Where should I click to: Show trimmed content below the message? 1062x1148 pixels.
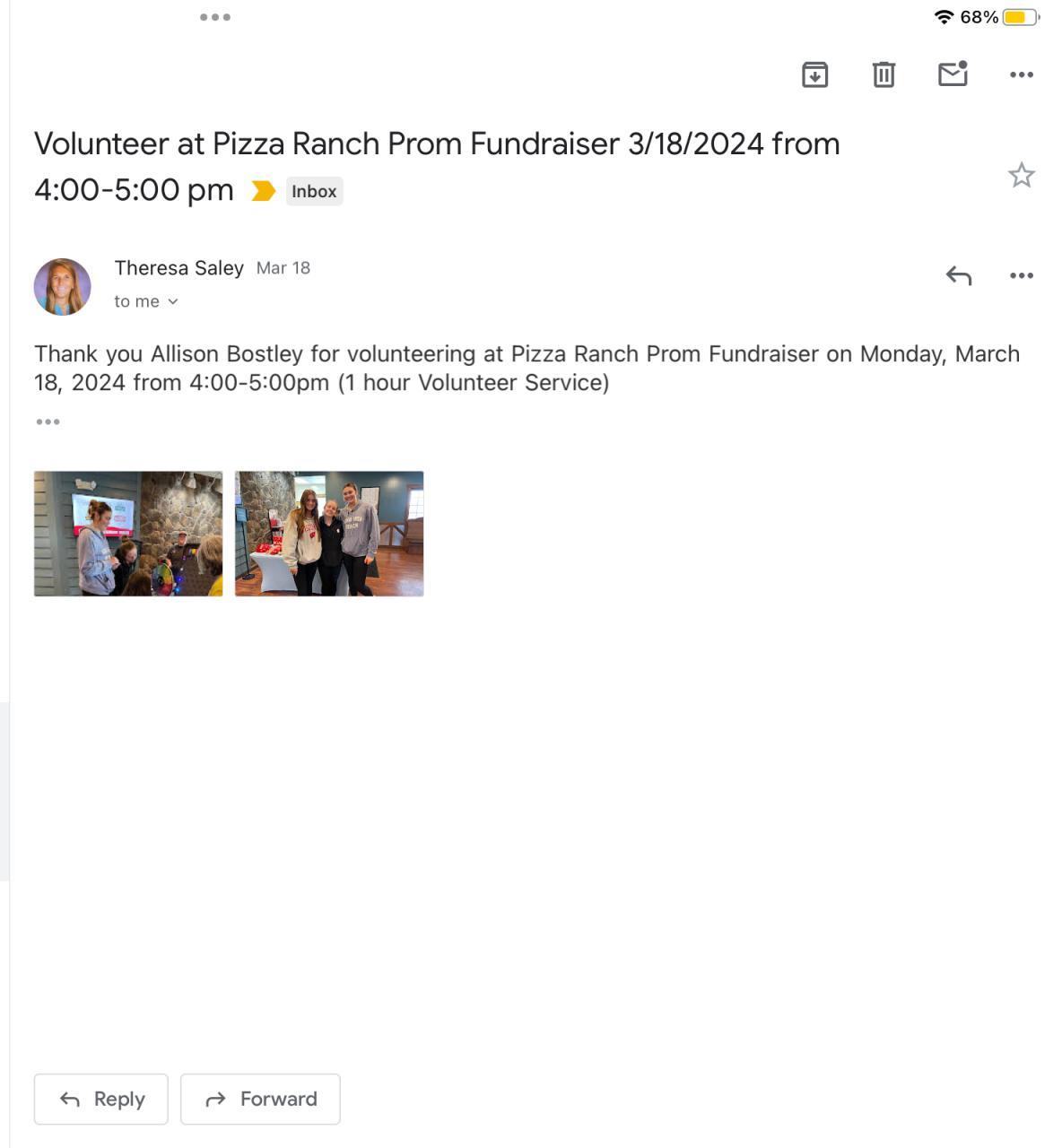pyautogui.click(x=48, y=422)
